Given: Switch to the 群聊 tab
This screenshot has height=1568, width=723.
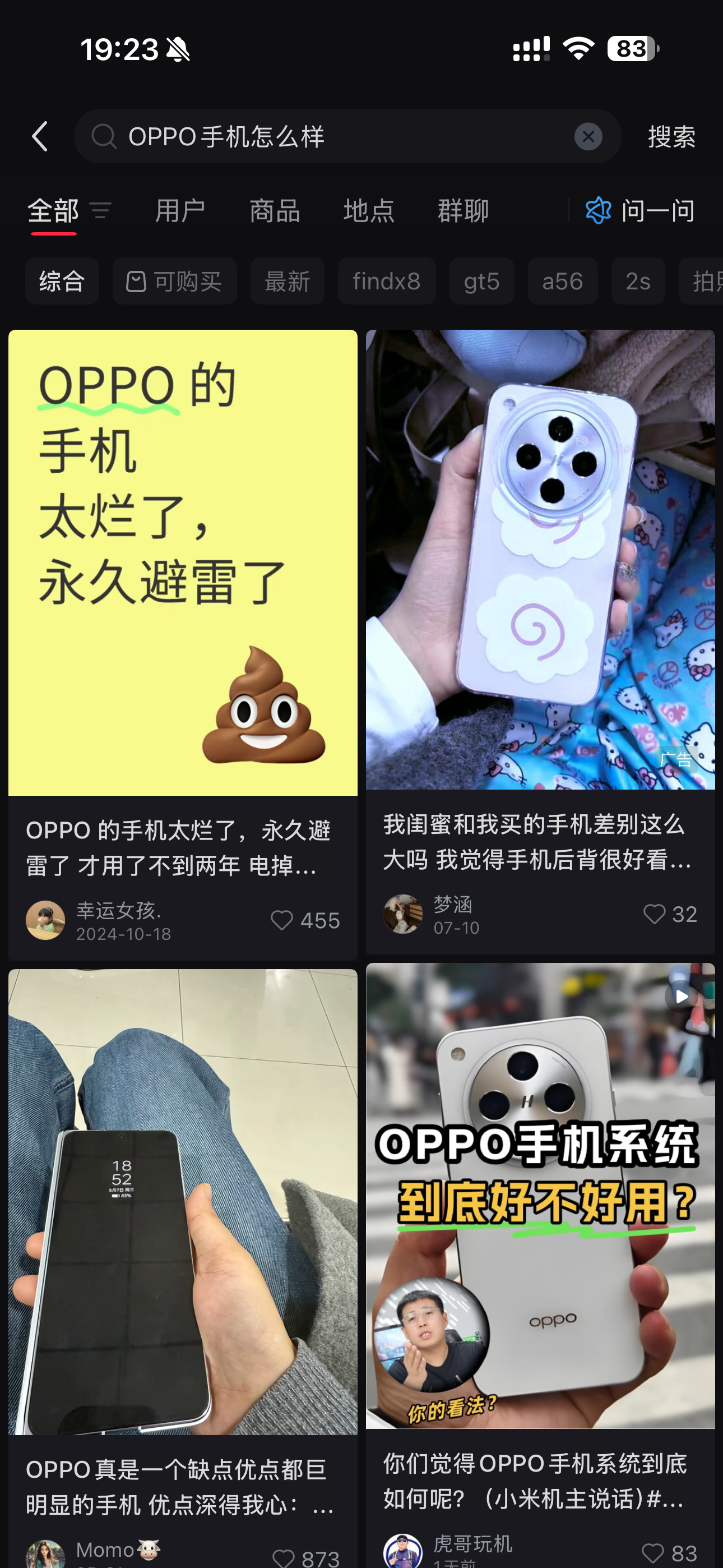Looking at the screenshot, I should point(463,211).
